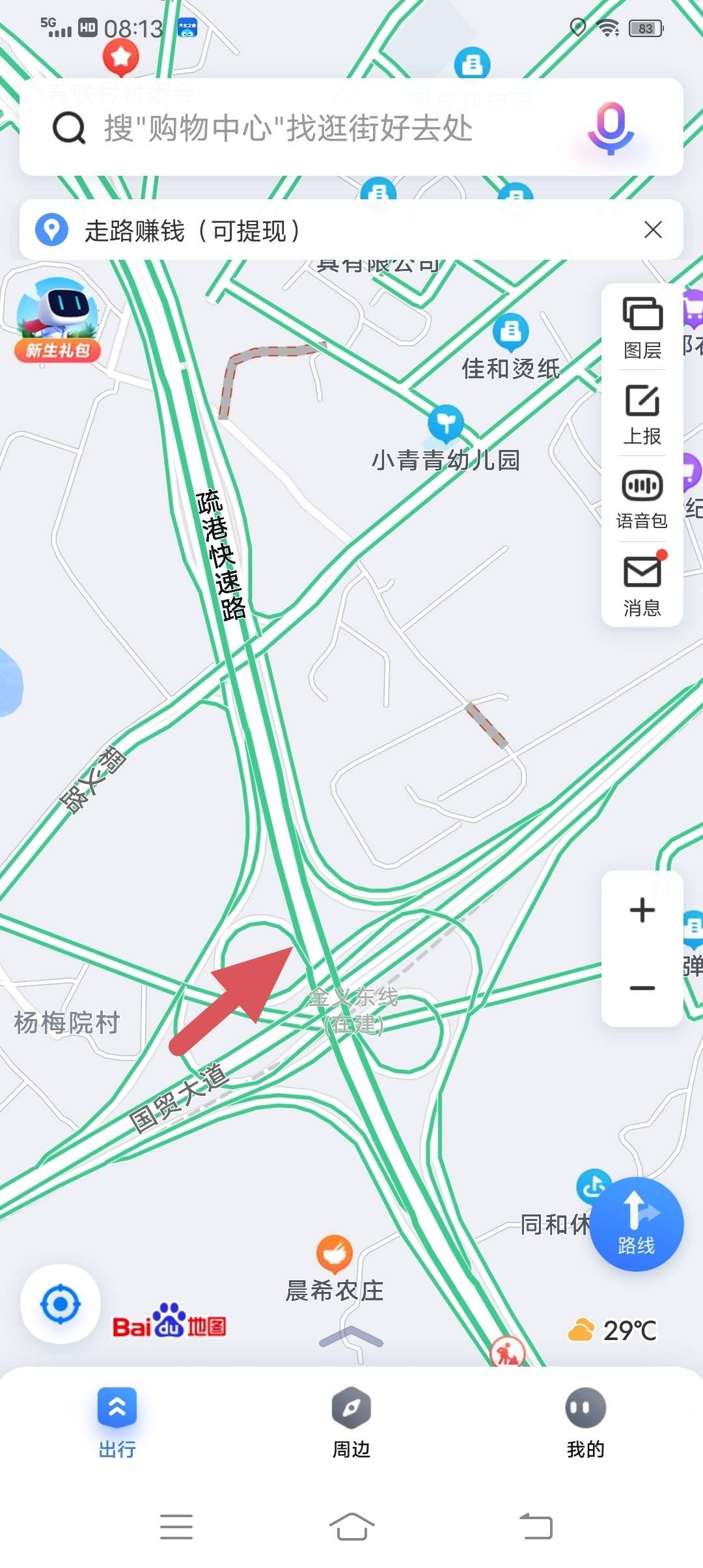Go back using the system back button
The width and height of the screenshot is (703, 1568).
click(x=536, y=1526)
